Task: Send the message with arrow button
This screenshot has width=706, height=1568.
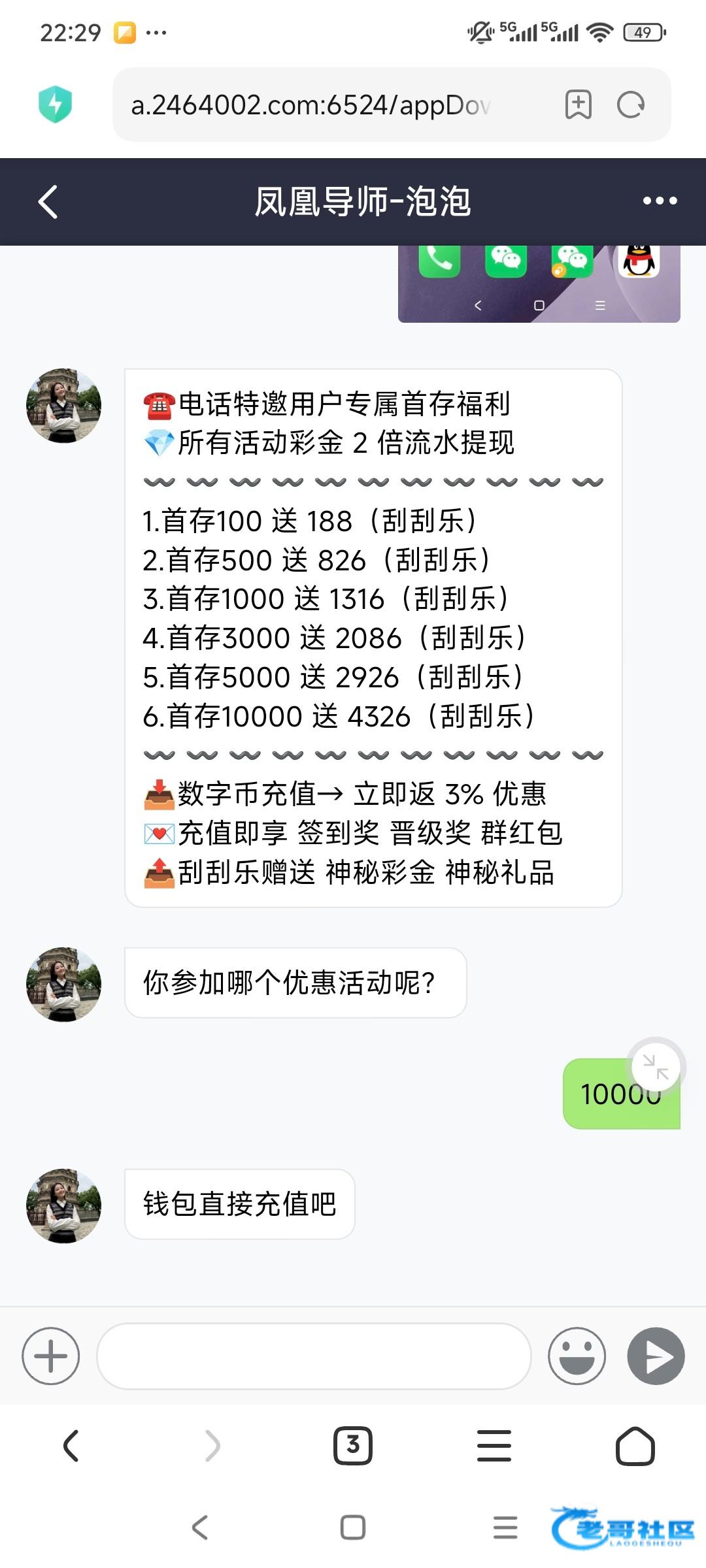Action: (x=656, y=1356)
